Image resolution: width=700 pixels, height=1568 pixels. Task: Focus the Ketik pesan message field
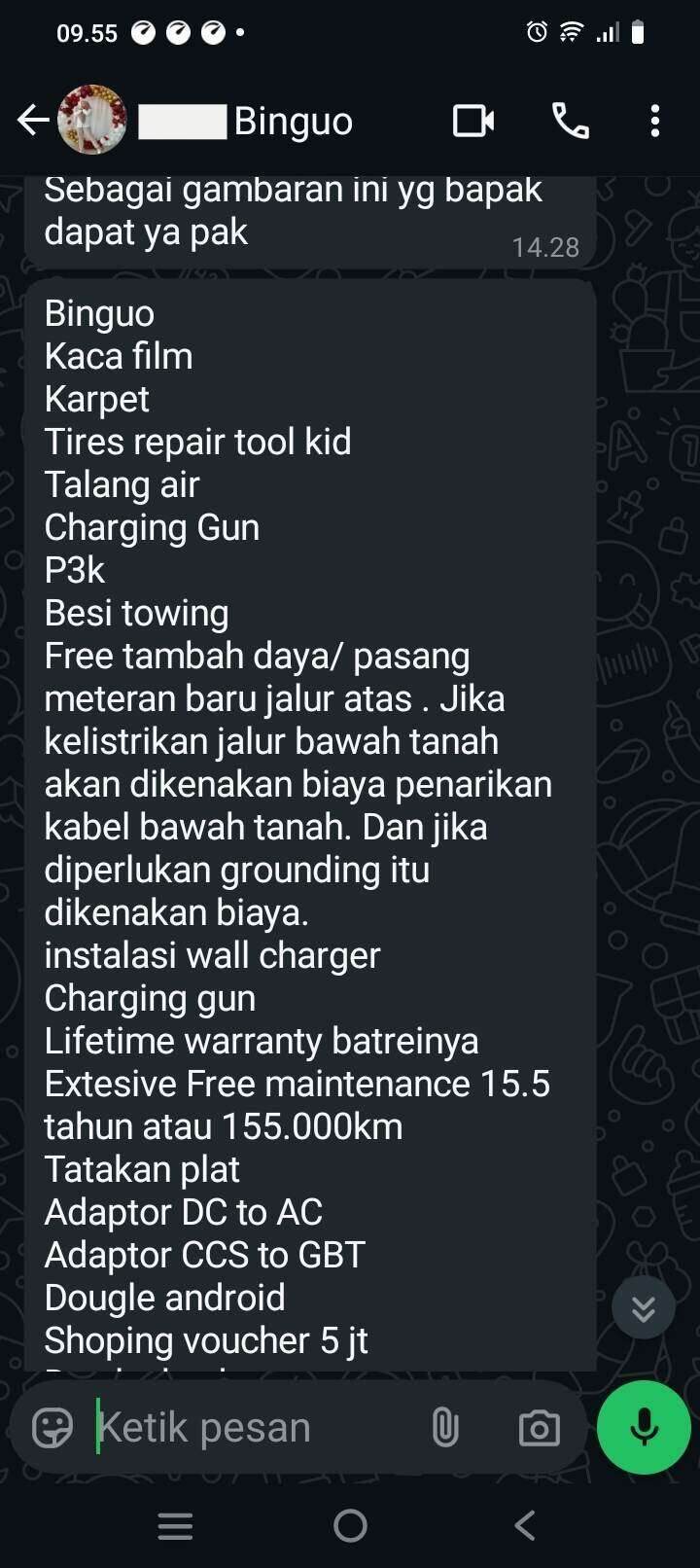(x=253, y=1428)
